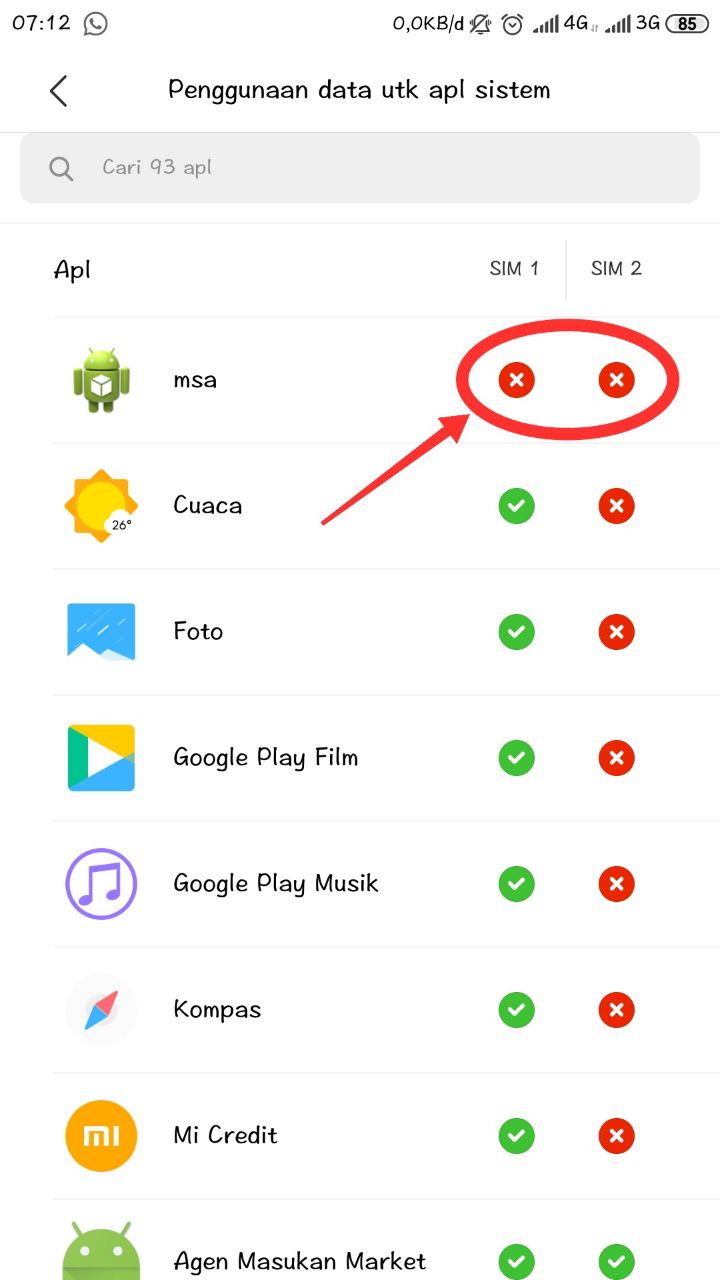Disable SIM 1 data for Kompas

click(x=517, y=1010)
